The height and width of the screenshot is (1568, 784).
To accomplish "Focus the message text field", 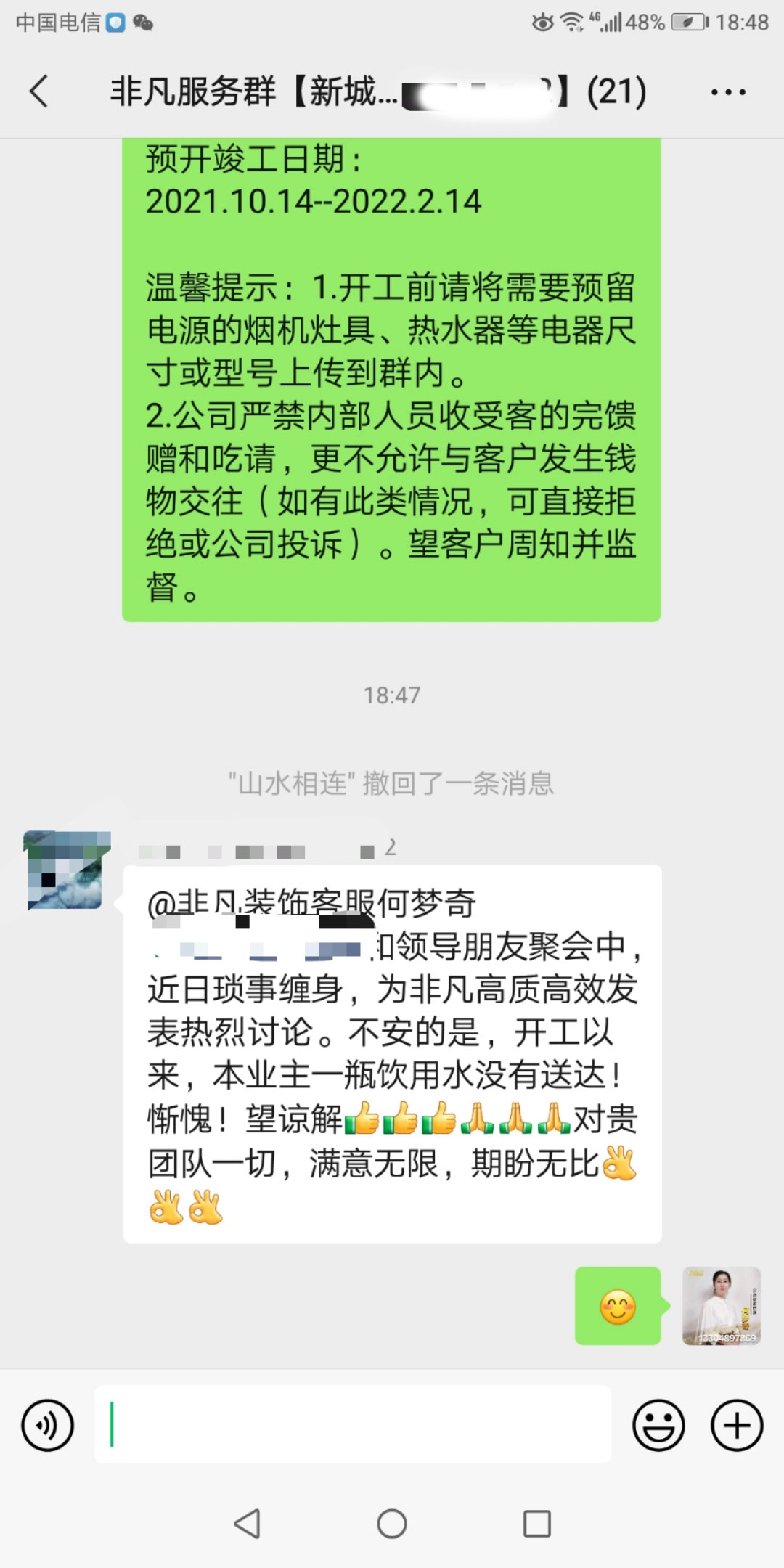I will pyautogui.click(x=353, y=1424).
